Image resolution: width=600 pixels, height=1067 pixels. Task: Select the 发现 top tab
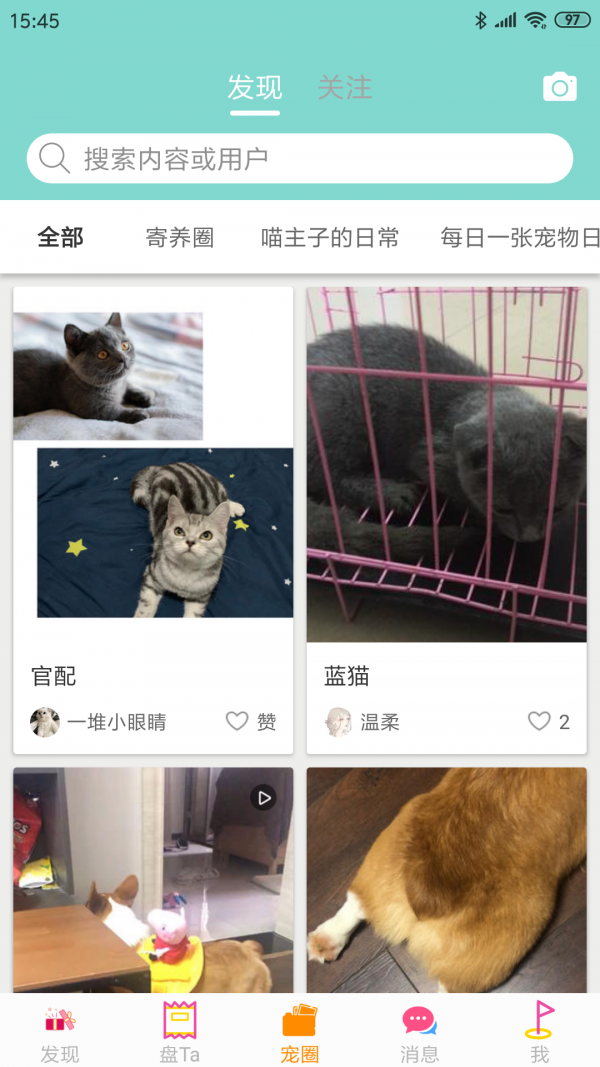pyautogui.click(x=255, y=88)
